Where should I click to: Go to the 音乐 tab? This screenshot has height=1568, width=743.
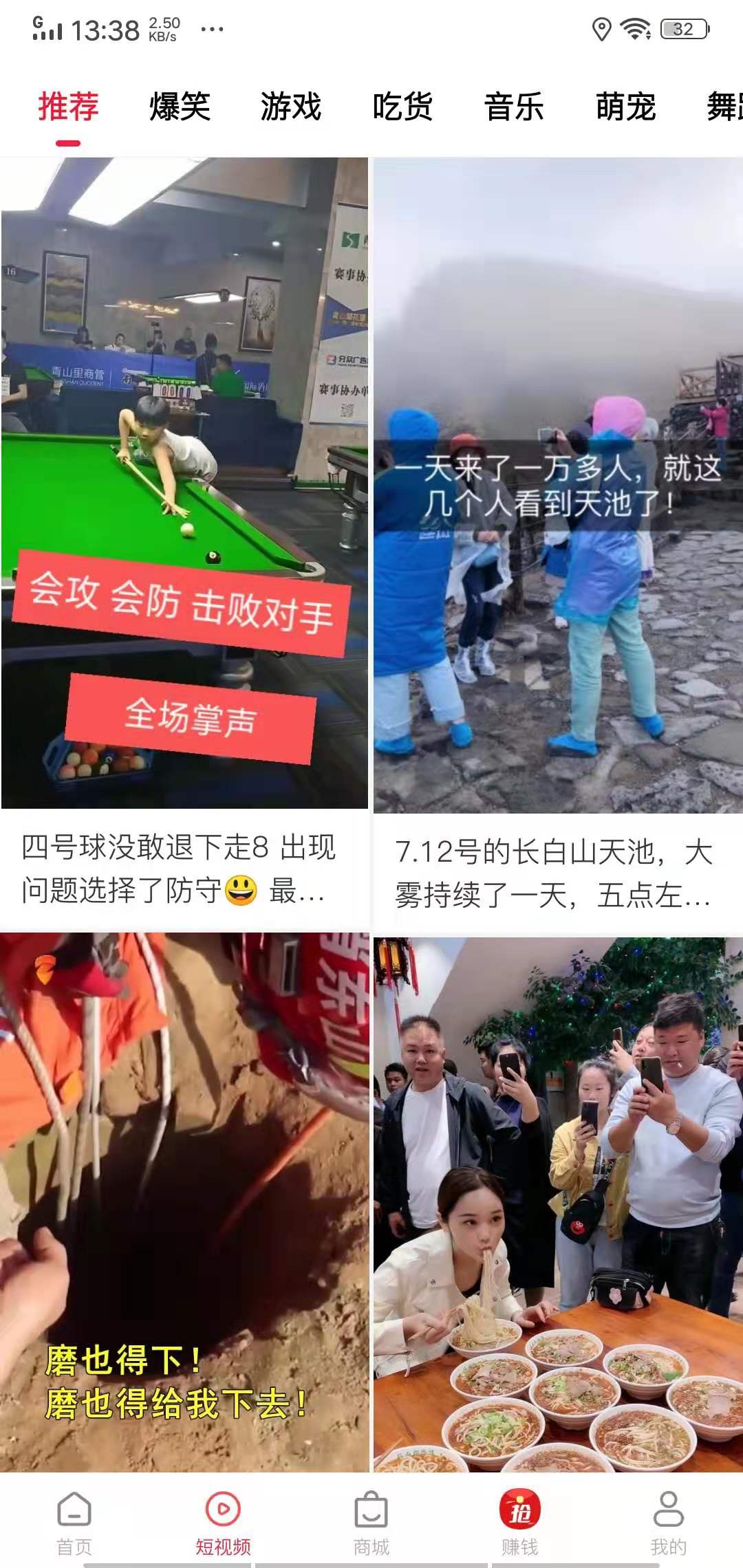[514, 107]
